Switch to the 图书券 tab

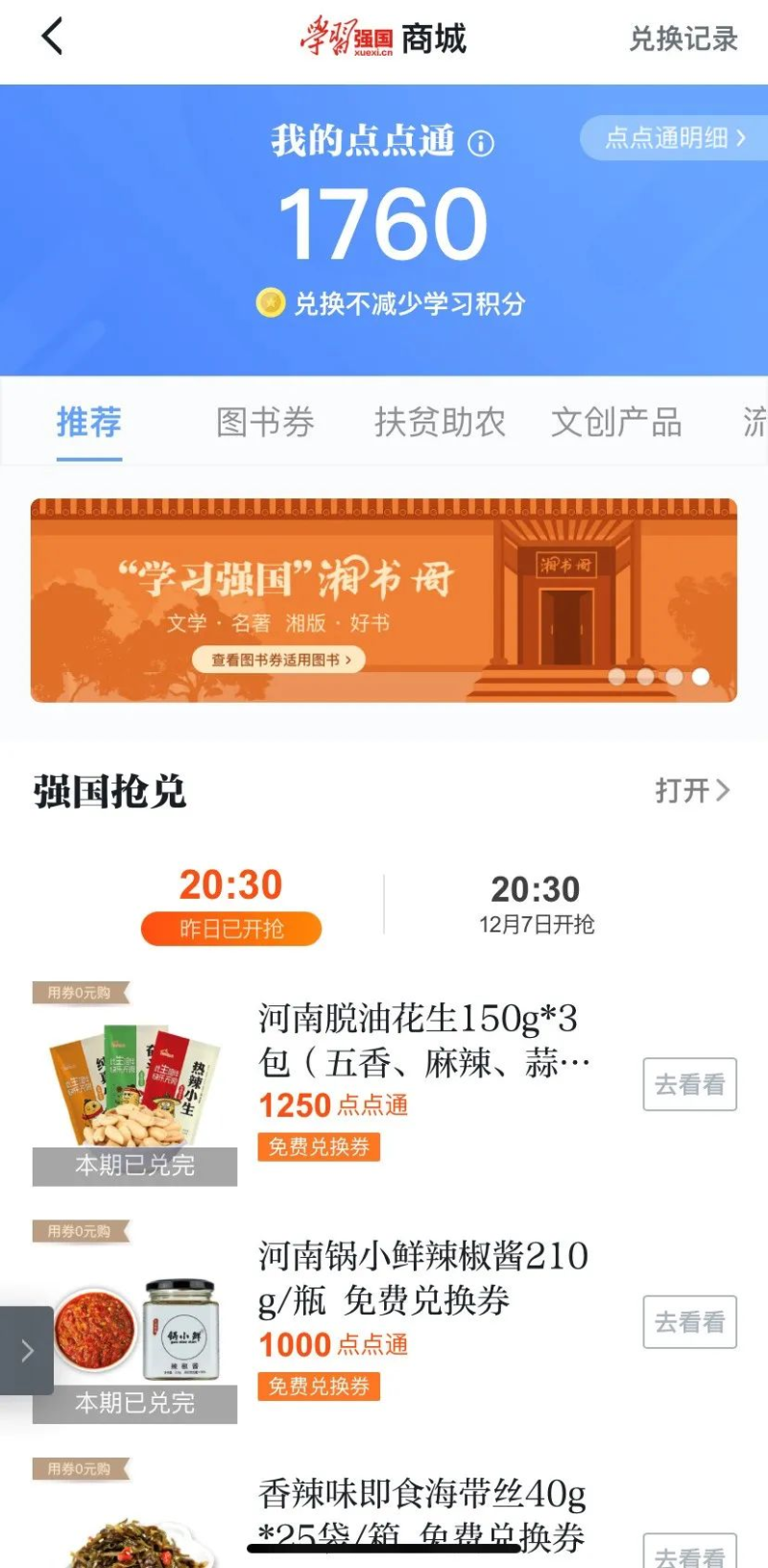[265, 422]
